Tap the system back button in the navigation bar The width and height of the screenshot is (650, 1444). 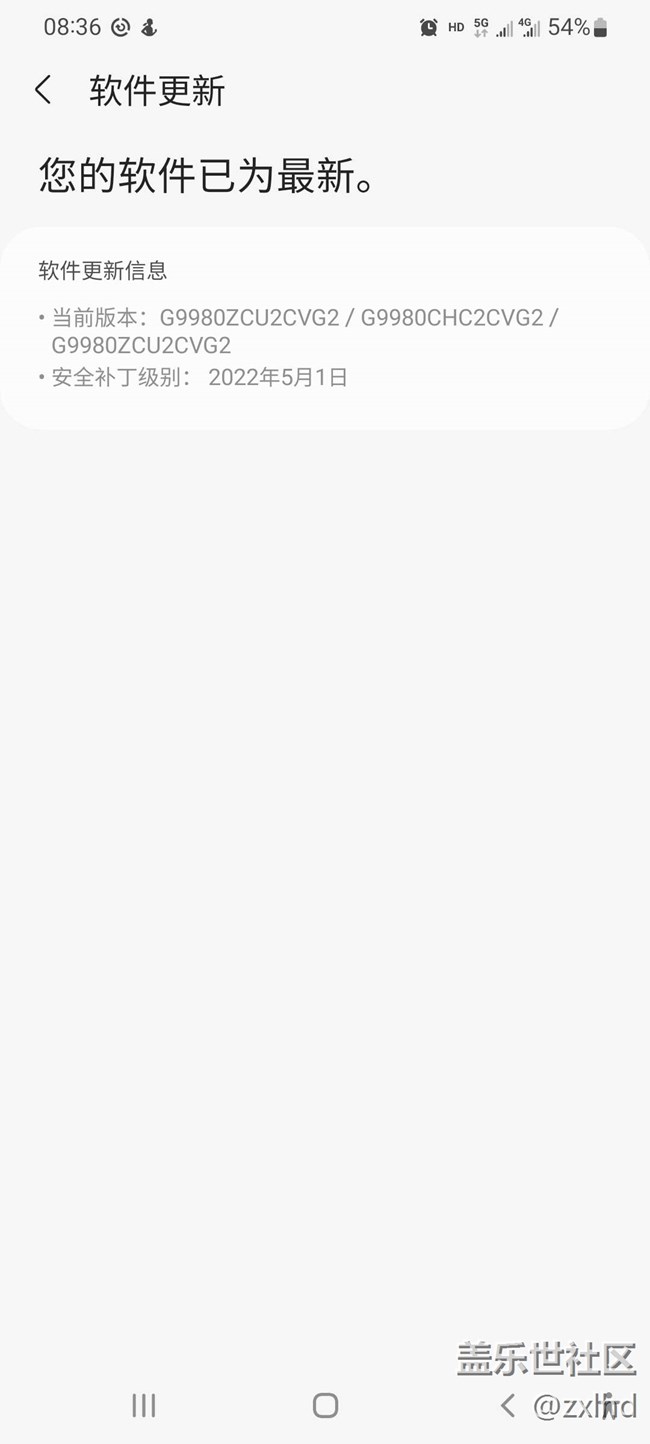507,1406
